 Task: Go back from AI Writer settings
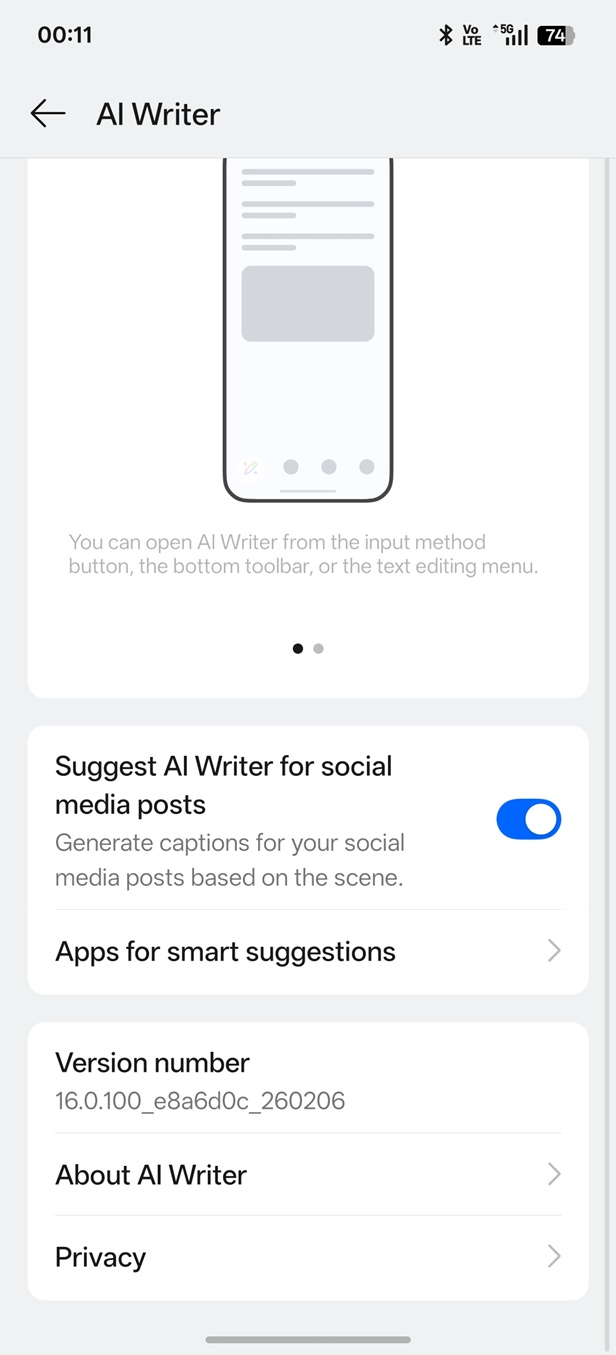(47, 114)
